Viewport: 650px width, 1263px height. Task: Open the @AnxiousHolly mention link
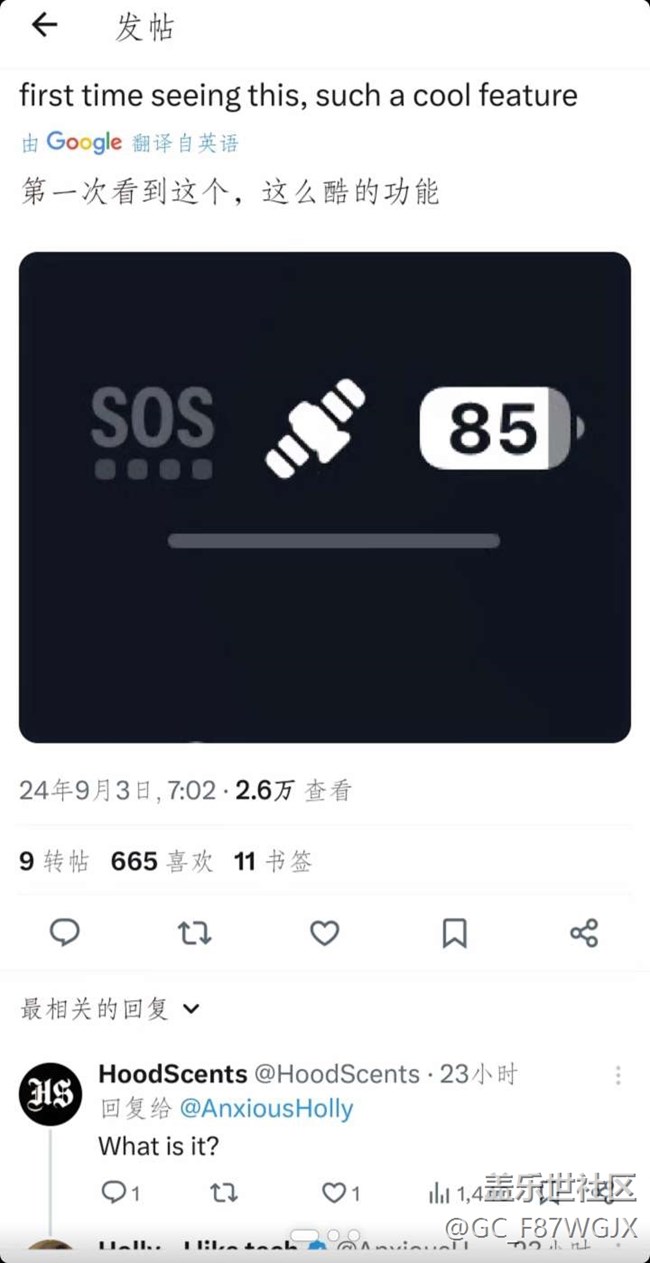265,1109
